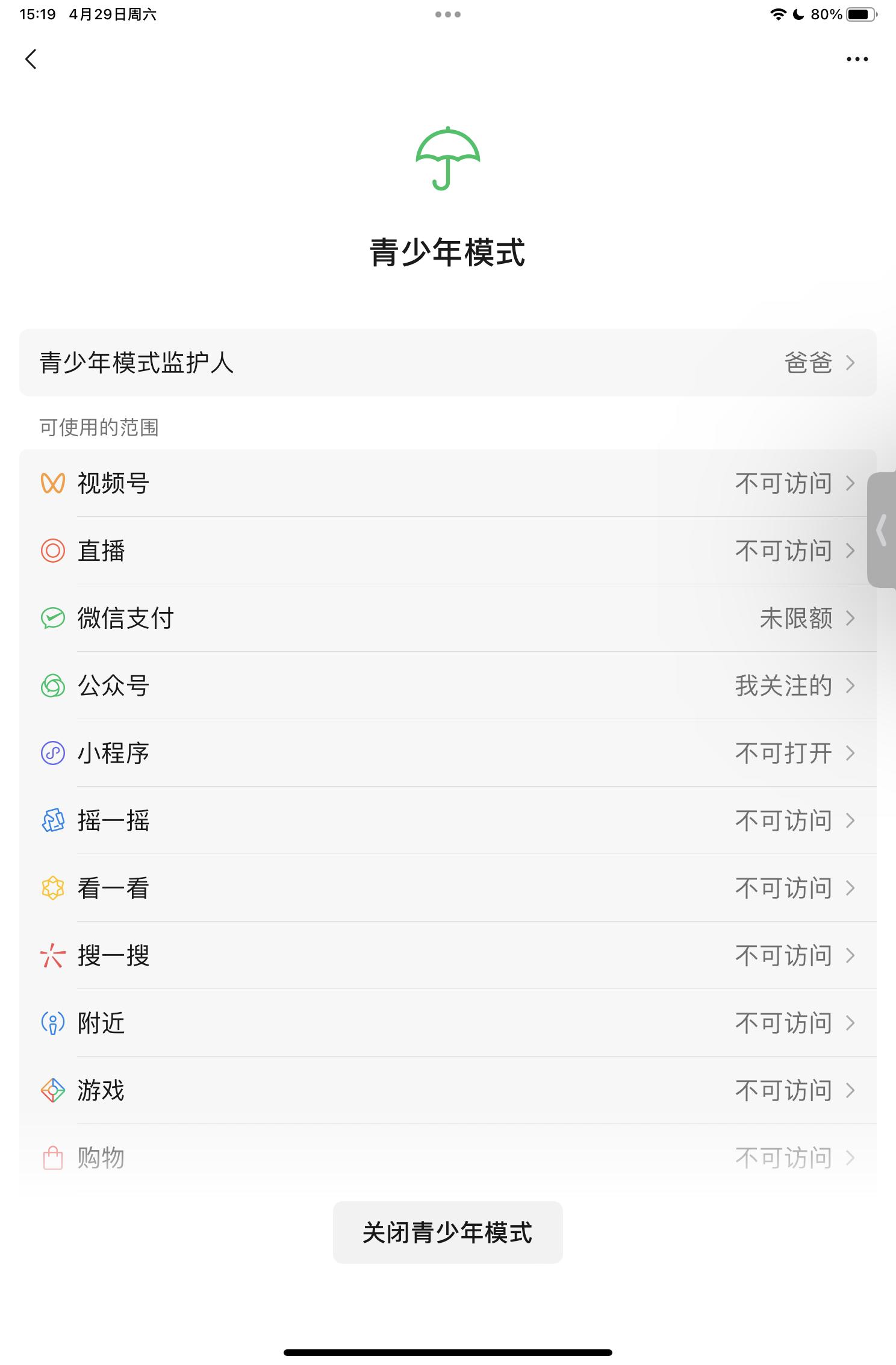
Task: Open the top-right more options menu
Action: 857,59
